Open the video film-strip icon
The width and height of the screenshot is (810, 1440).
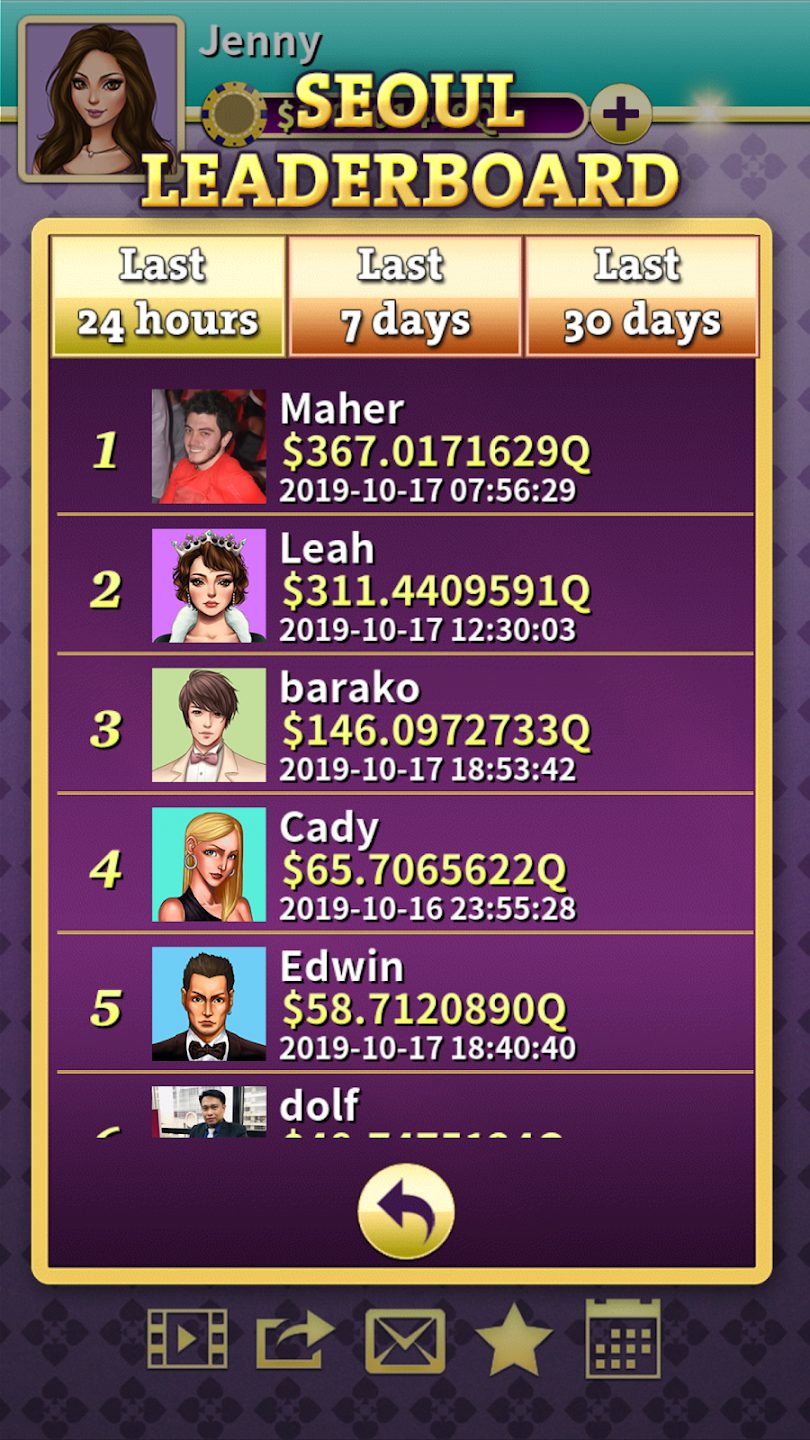click(x=187, y=1338)
